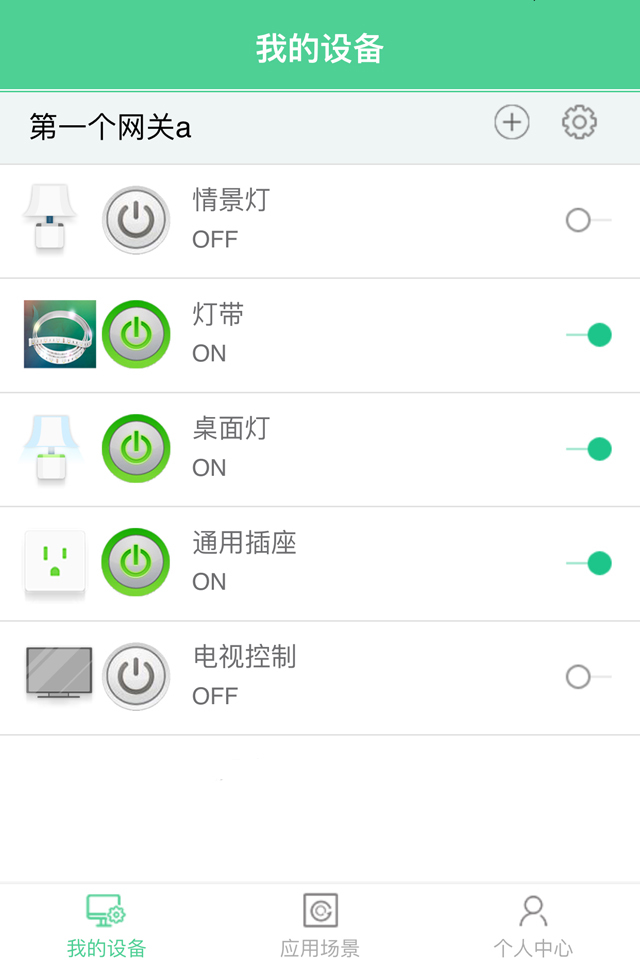Switch off the 通用插座 toggle
The width and height of the screenshot is (640, 960).
(x=588, y=562)
